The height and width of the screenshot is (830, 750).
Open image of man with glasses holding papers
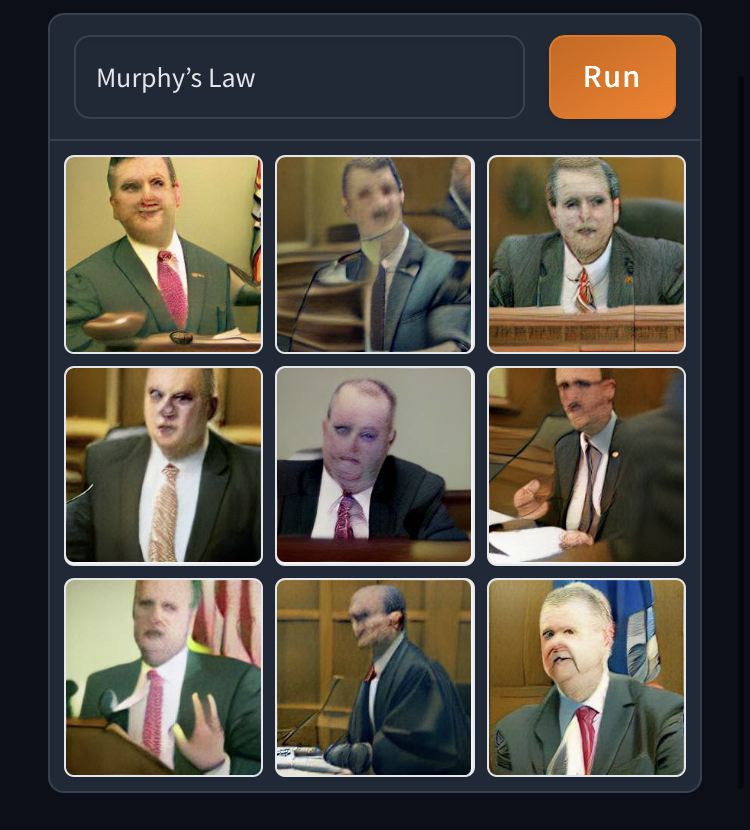pyautogui.click(x=586, y=466)
